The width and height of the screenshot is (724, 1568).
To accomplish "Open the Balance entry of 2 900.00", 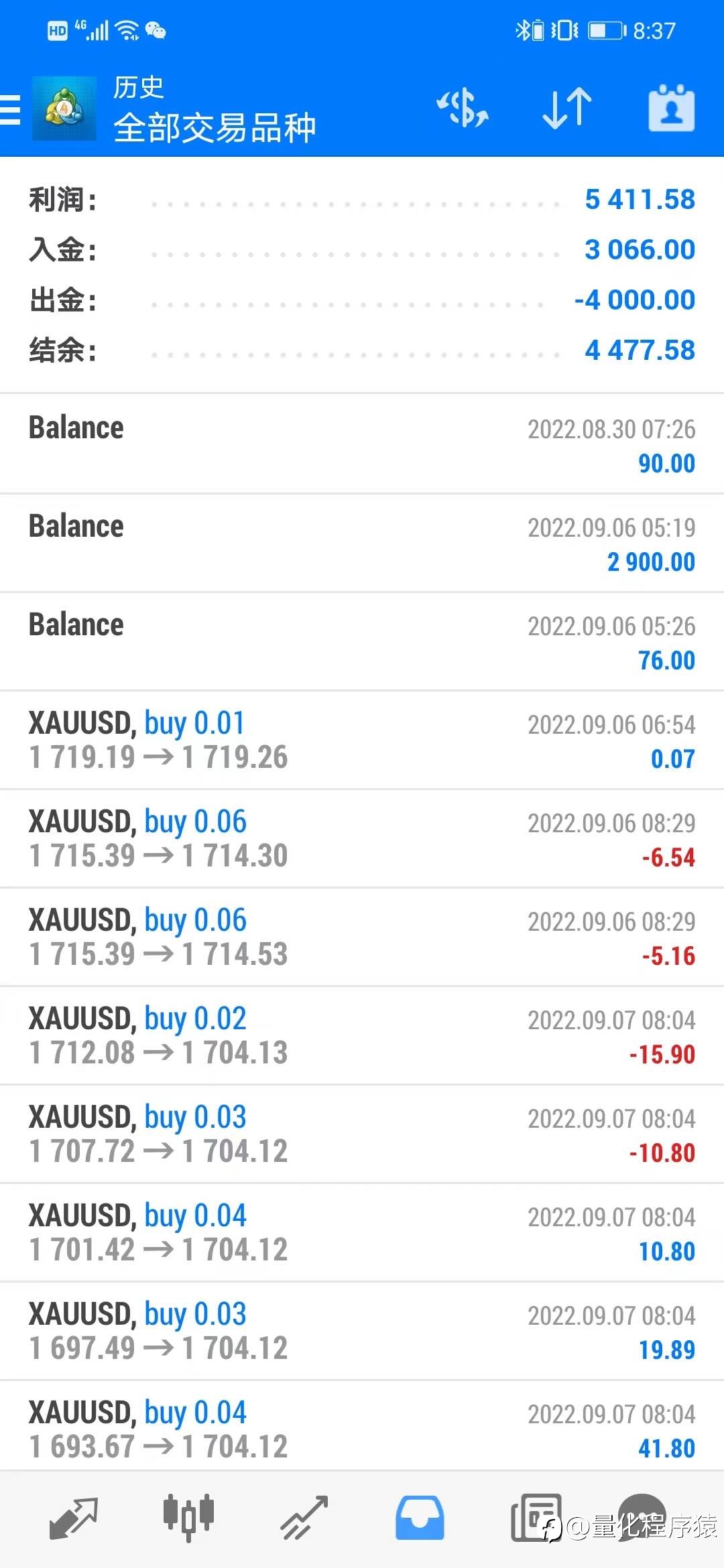I will pyautogui.click(x=362, y=543).
